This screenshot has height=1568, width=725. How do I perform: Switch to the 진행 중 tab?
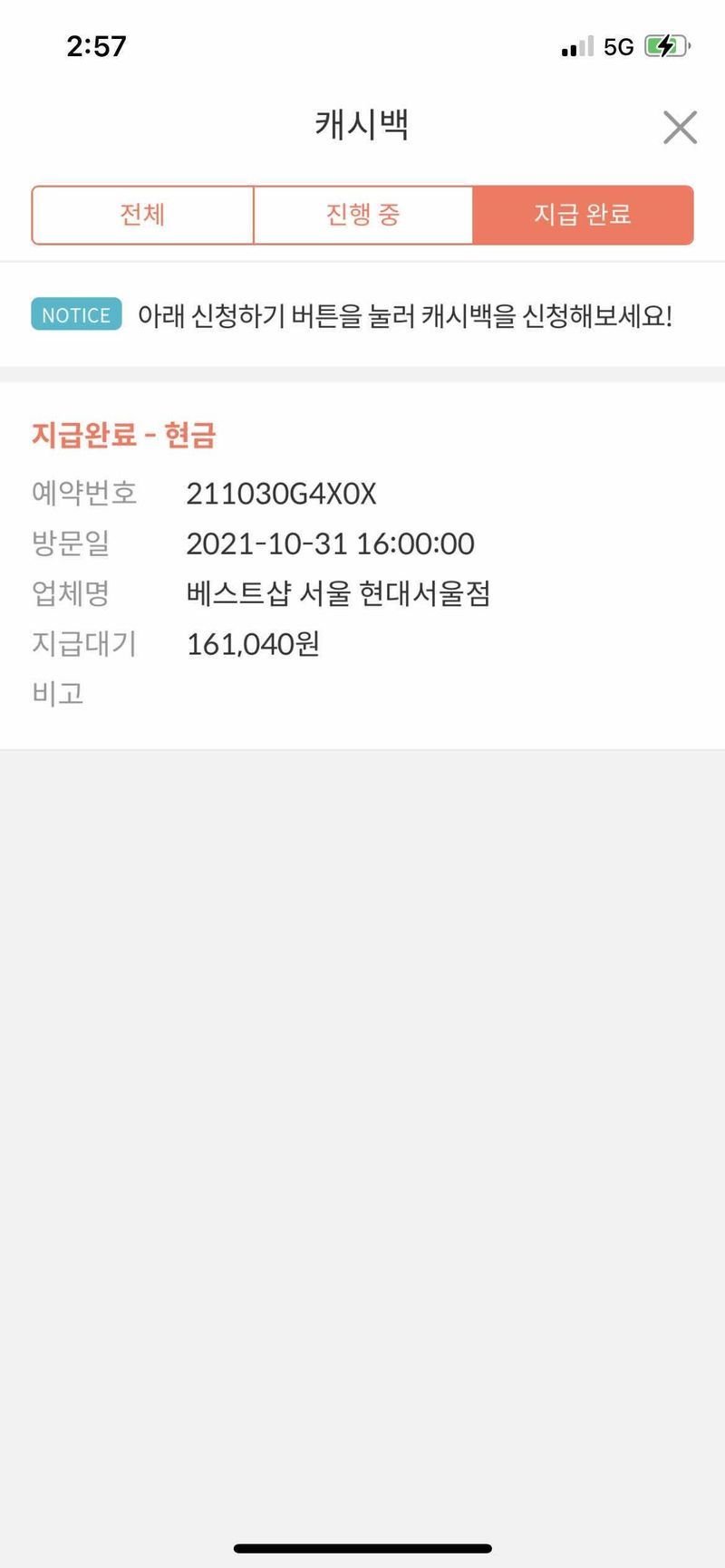362,216
